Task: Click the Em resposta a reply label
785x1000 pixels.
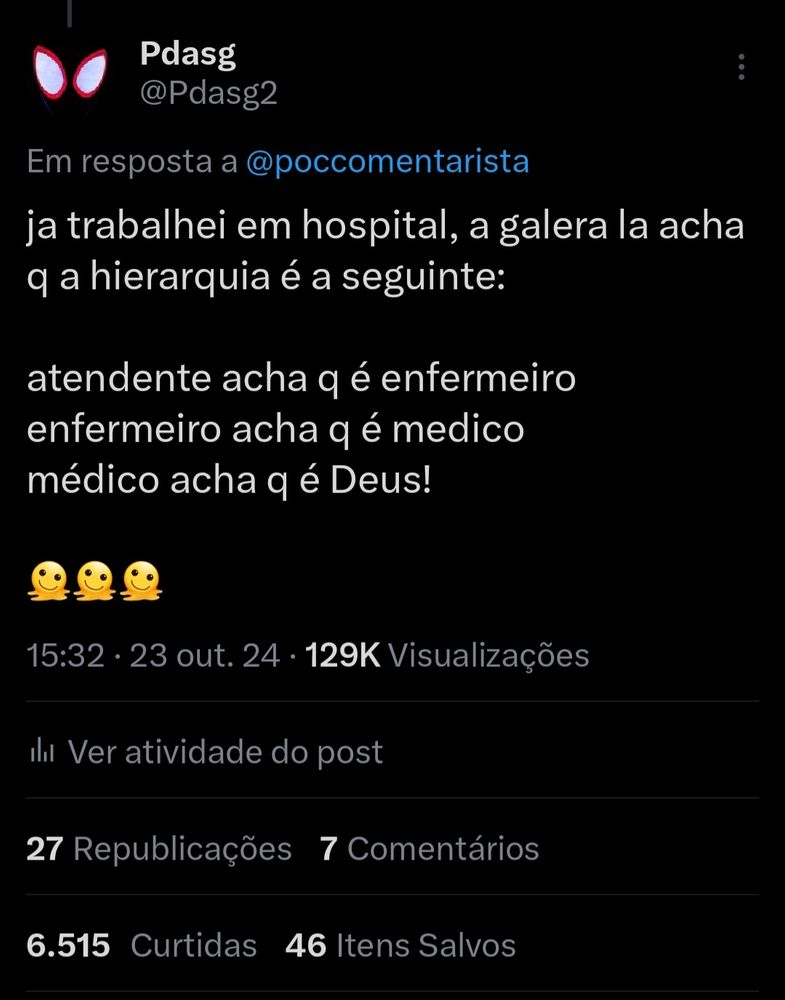Action: click(x=130, y=161)
